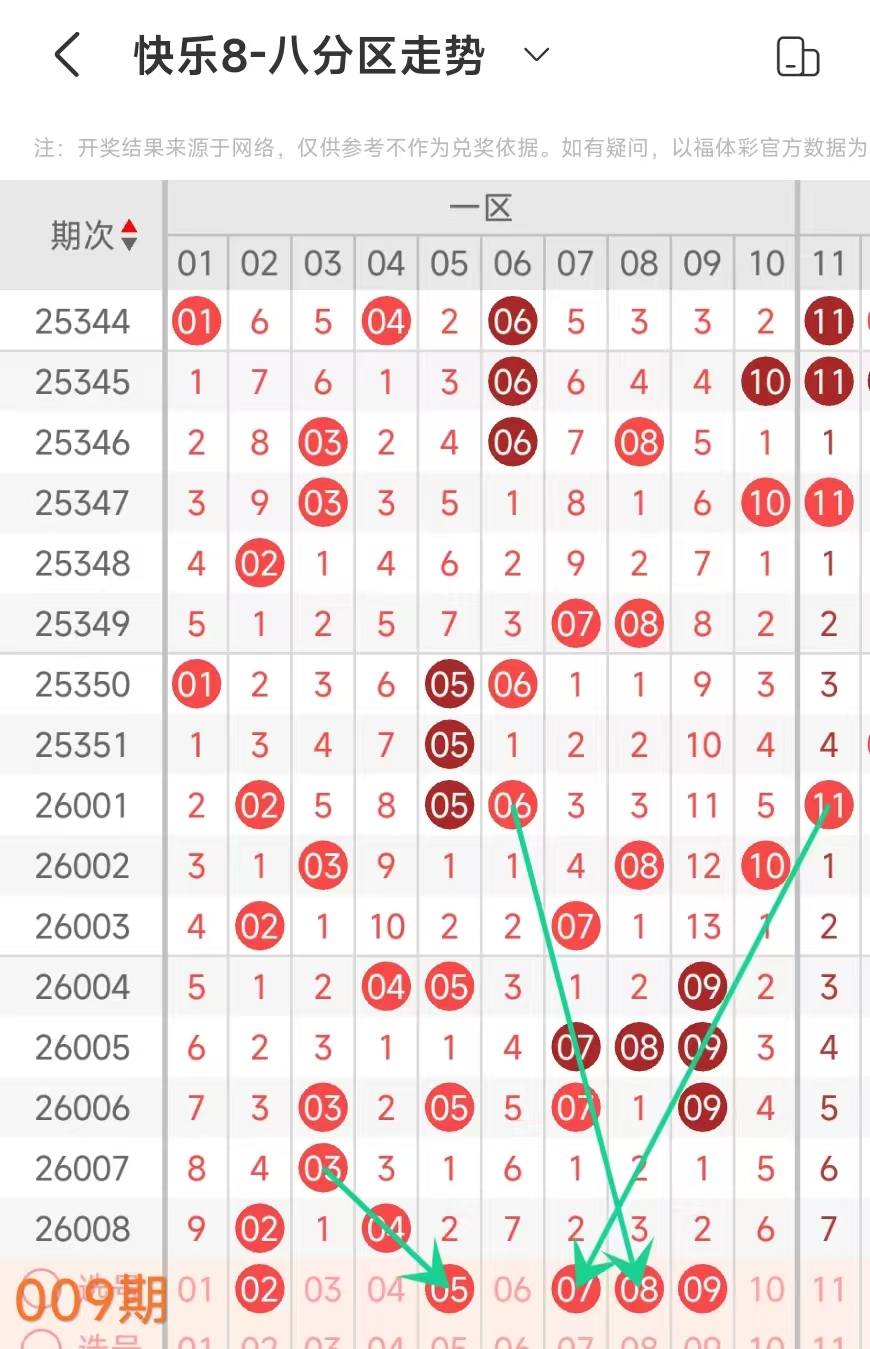Viewport: 870px width, 1349px height.
Task: Deselect ball 09 in the 选号 row
Action: click(x=702, y=1290)
